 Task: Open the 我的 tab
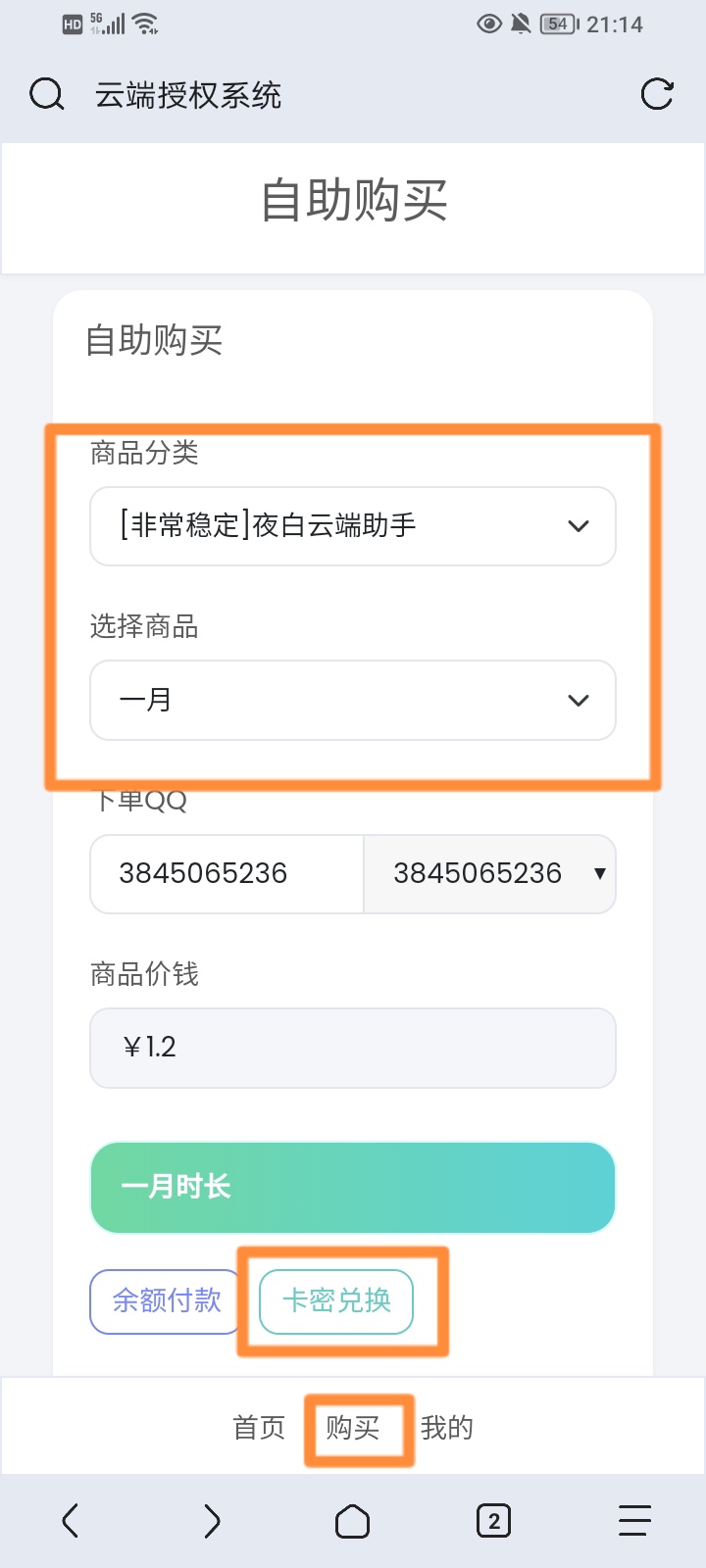[446, 1428]
